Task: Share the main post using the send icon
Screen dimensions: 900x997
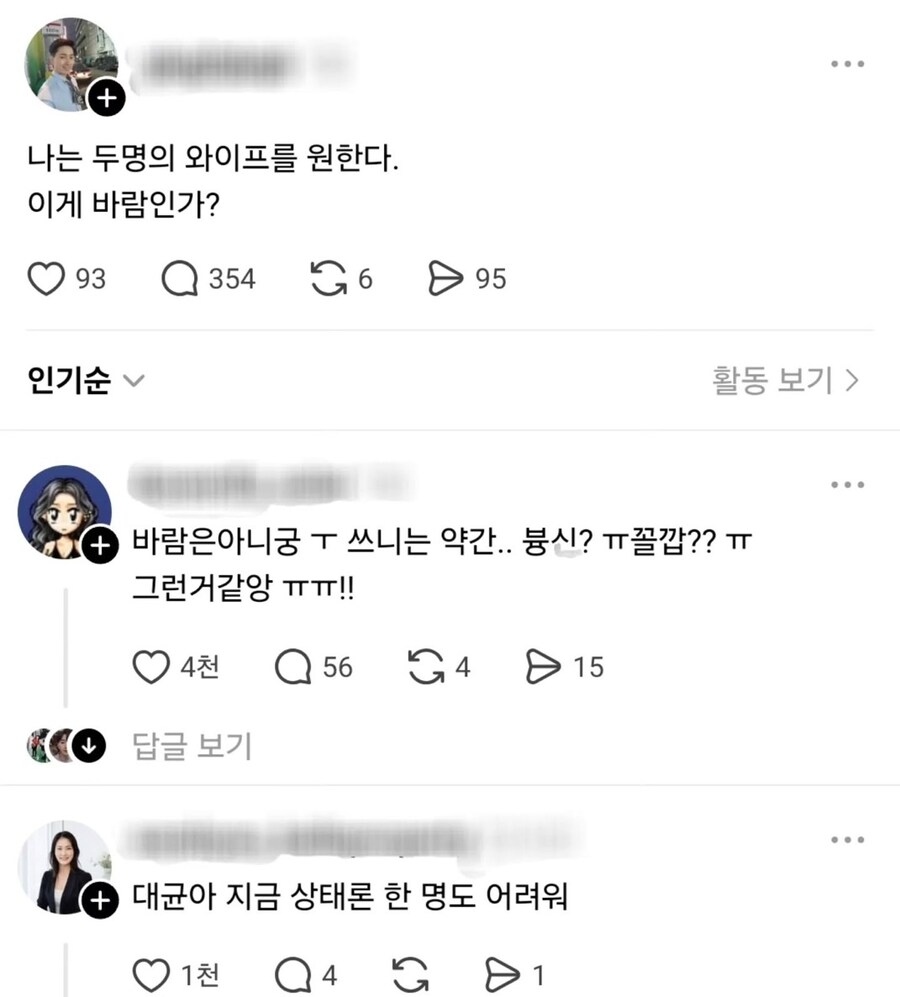Action: pos(449,279)
